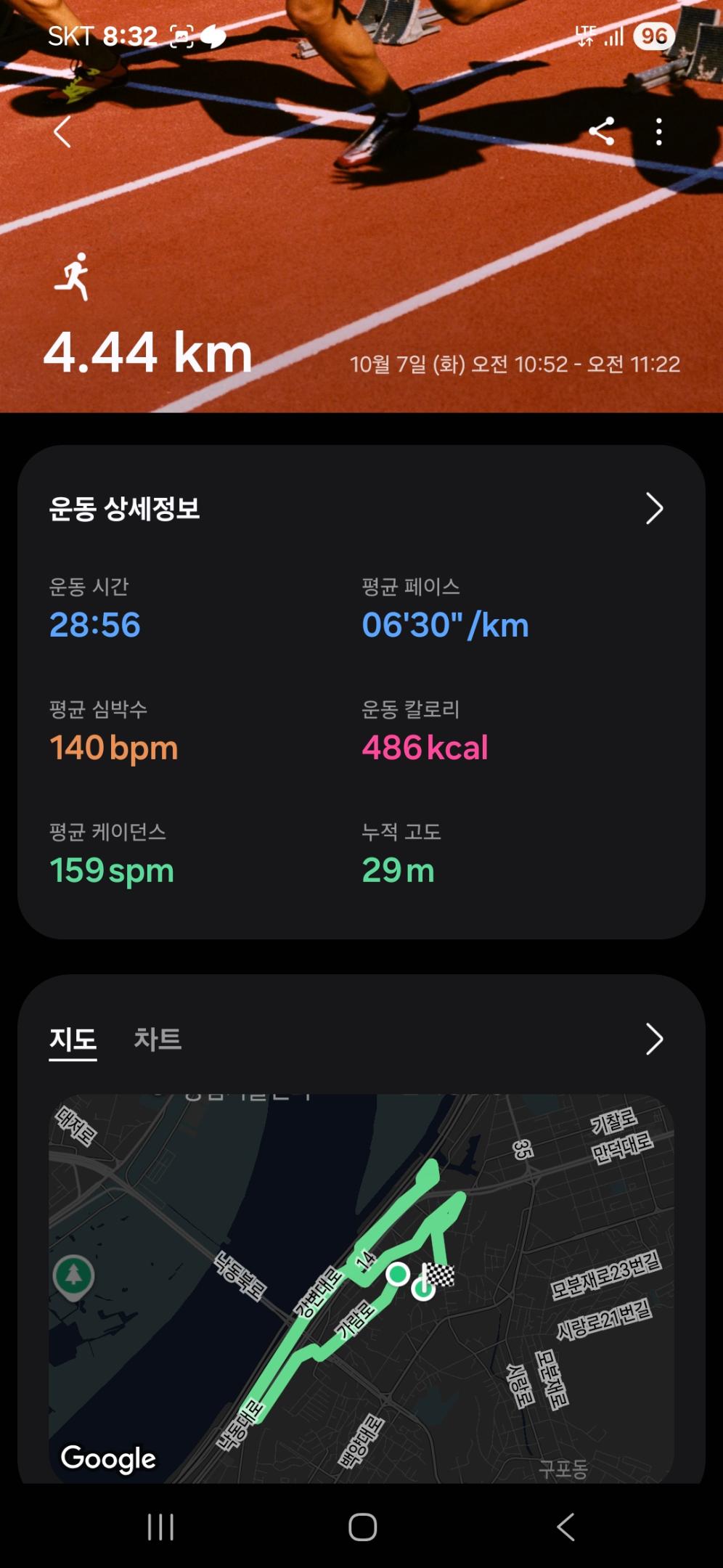Share this running workout
The width and height of the screenshot is (723, 1568).
(602, 131)
